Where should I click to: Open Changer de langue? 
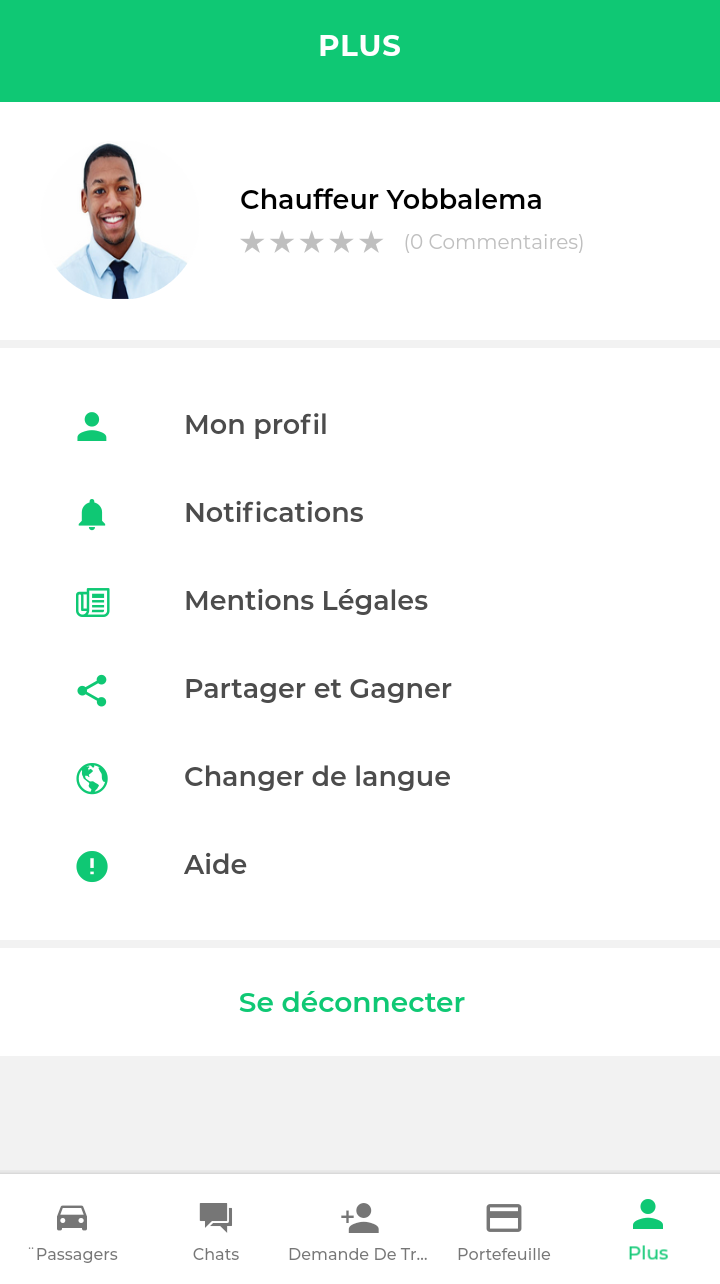[360, 777]
